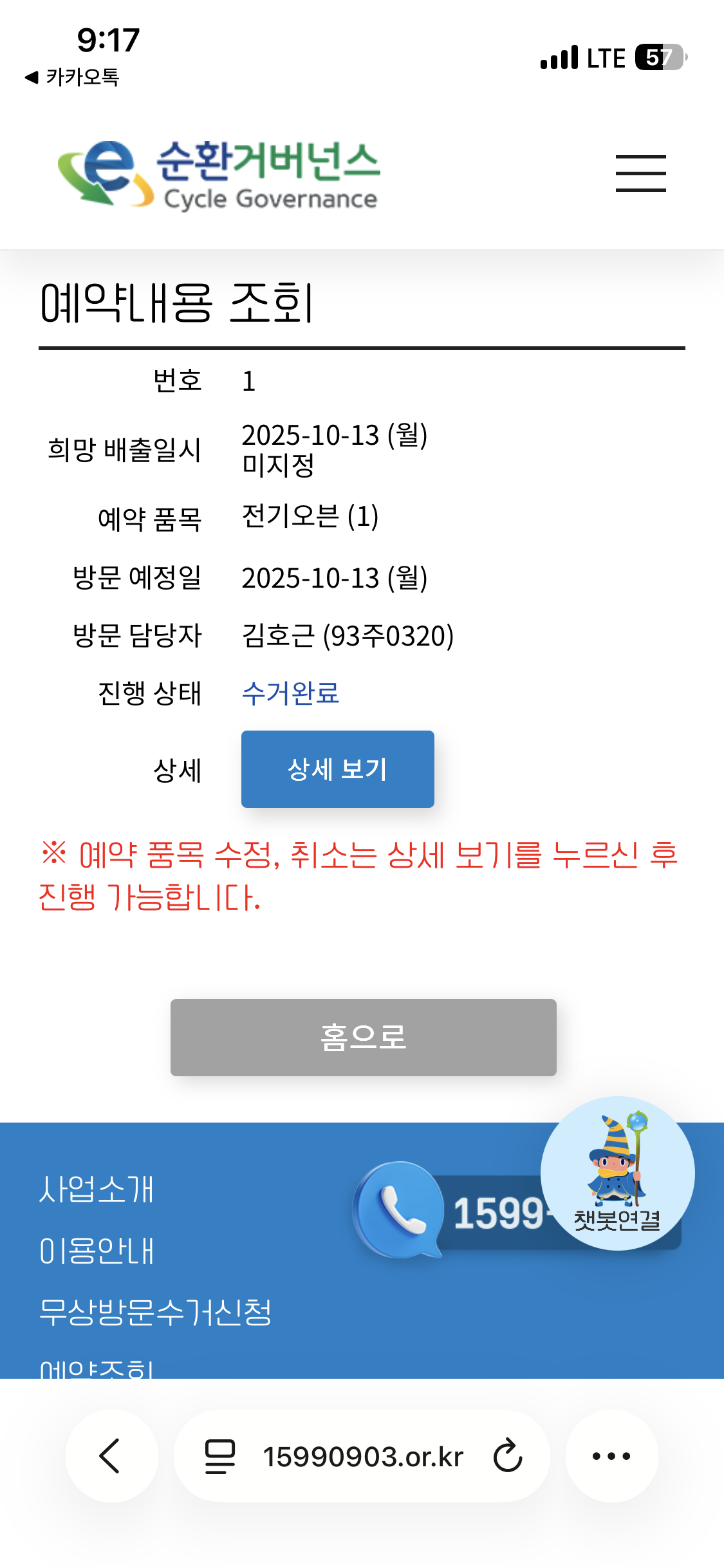Open 무상방문수거신청 footer link
724x1568 pixels.
pyautogui.click(x=155, y=1312)
